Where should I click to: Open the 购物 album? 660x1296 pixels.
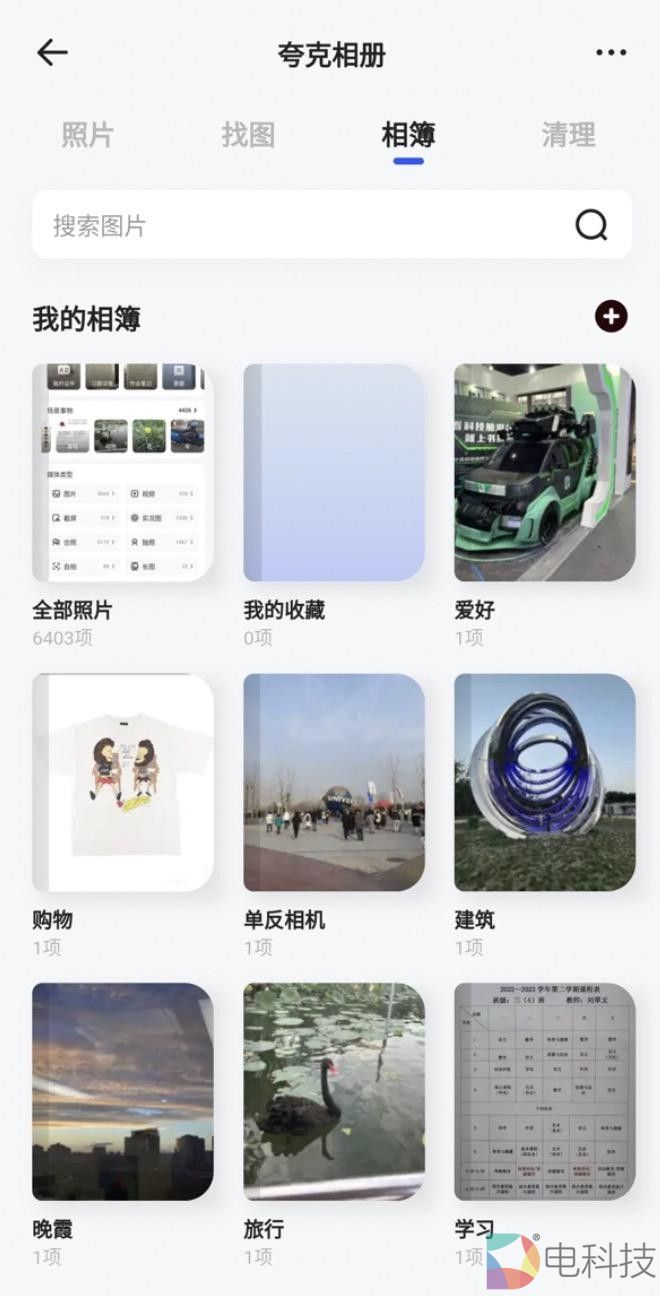tap(123, 782)
